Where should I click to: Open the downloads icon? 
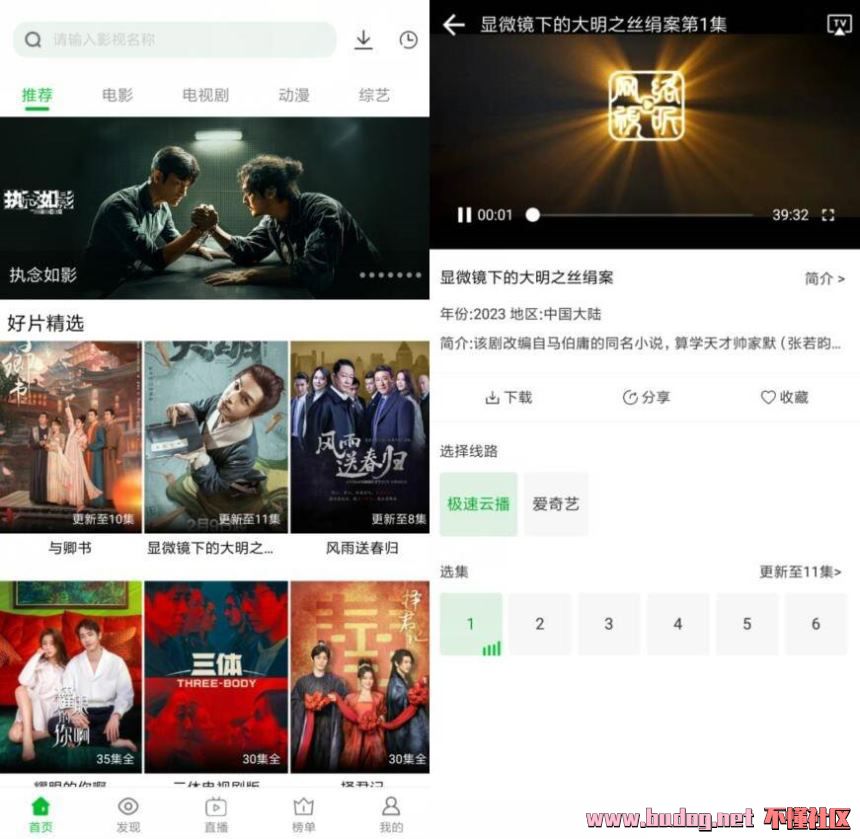tap(363, 39)
